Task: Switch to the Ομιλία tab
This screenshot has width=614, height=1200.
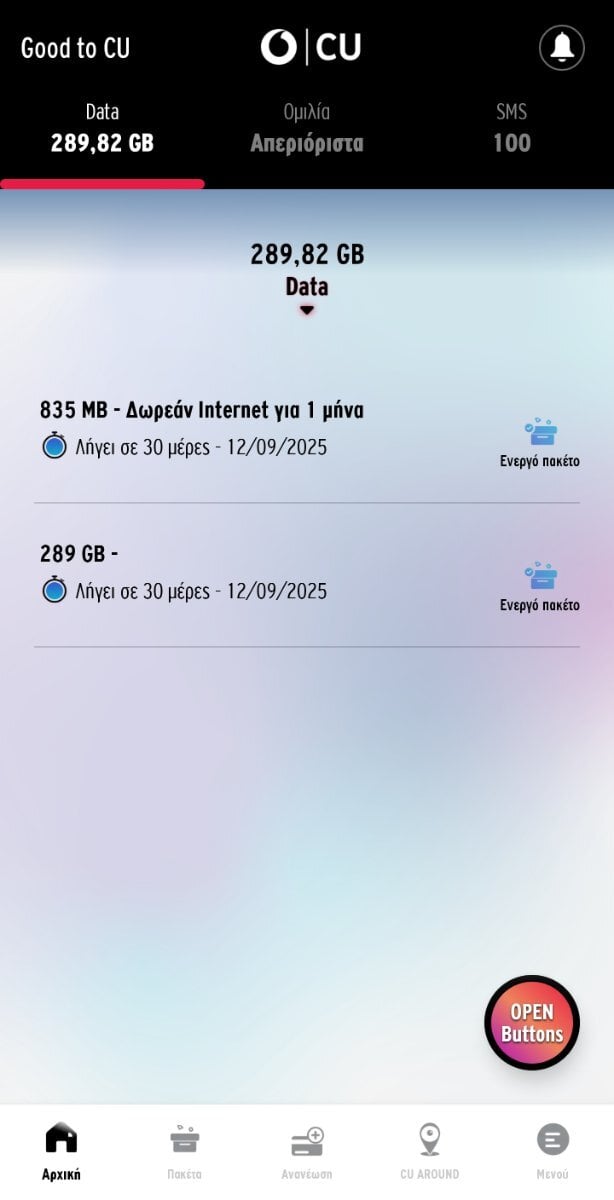Action: point(306,128)
